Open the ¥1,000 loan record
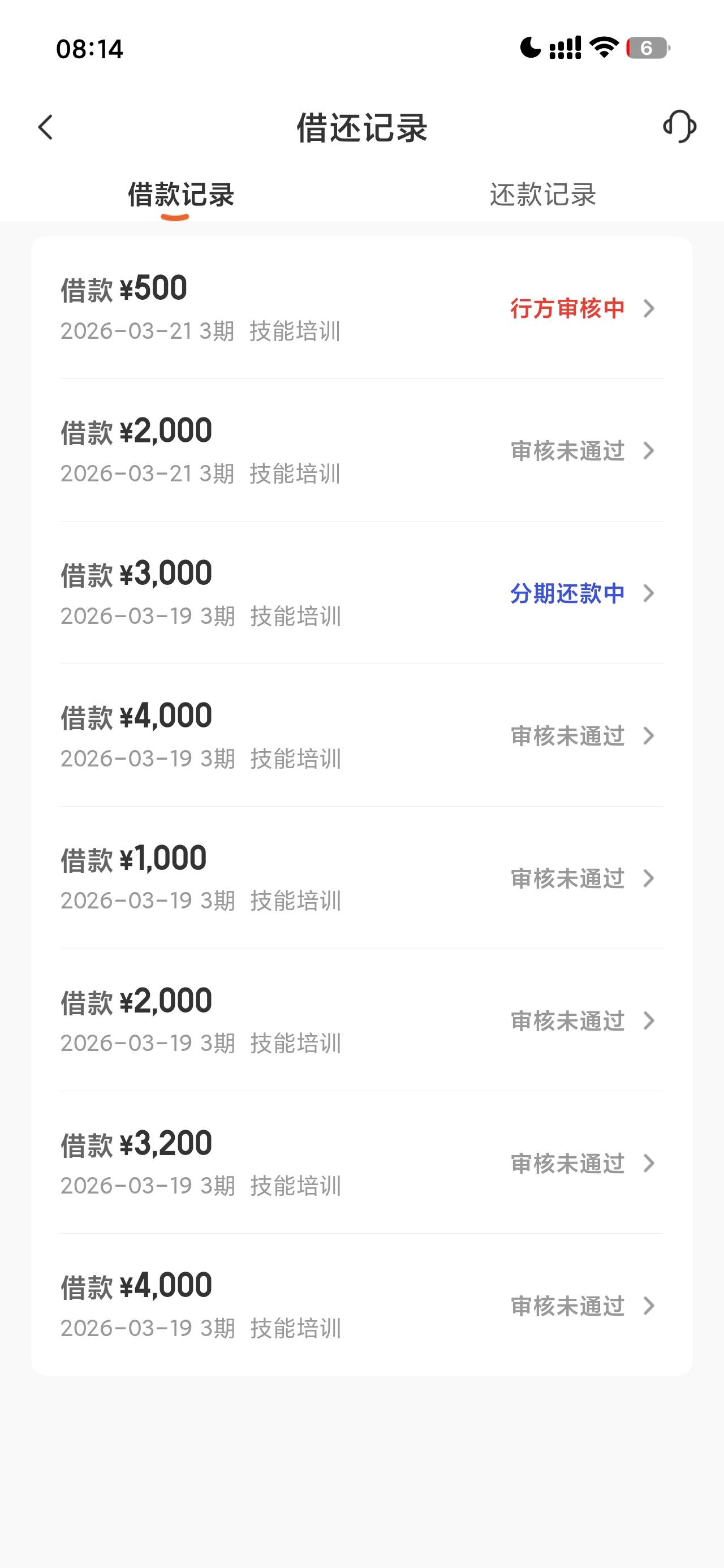Viewport: 724px width, 1568px height. pos(361,878)
